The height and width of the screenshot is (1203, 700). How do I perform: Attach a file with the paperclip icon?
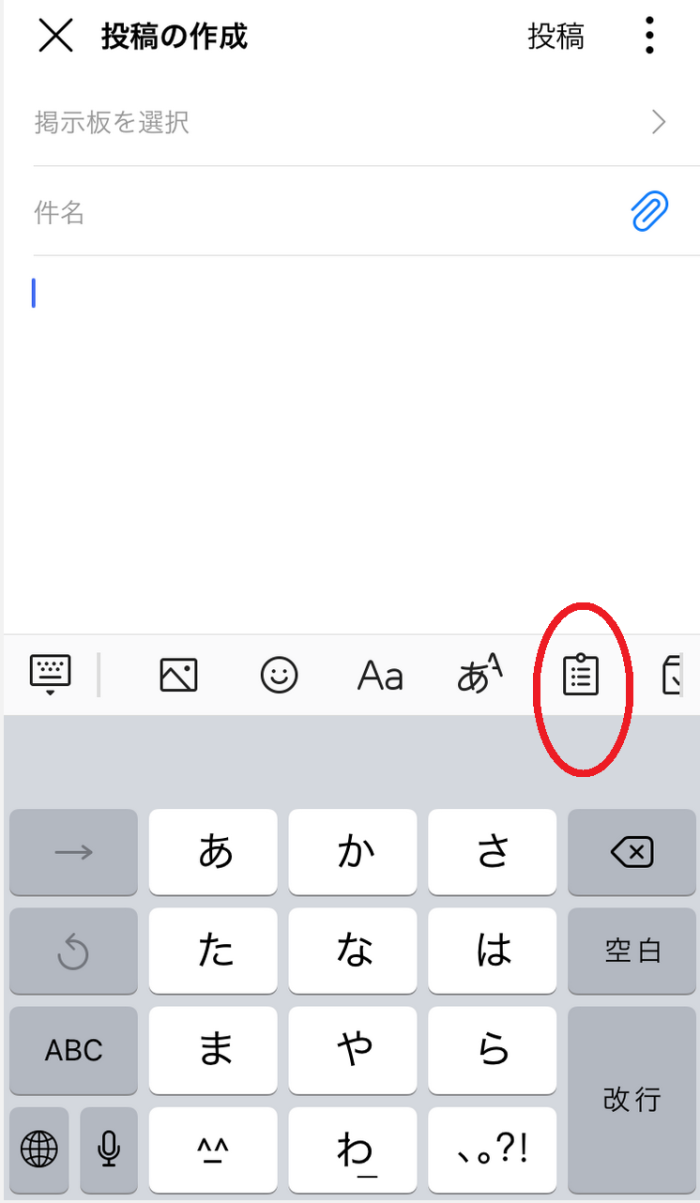650,211
